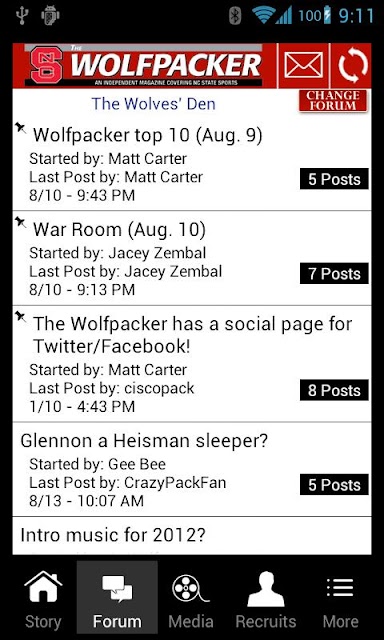Open the mail envelope icon
The height and width of the screenshot is (640, 384).
tap(304, 65)
